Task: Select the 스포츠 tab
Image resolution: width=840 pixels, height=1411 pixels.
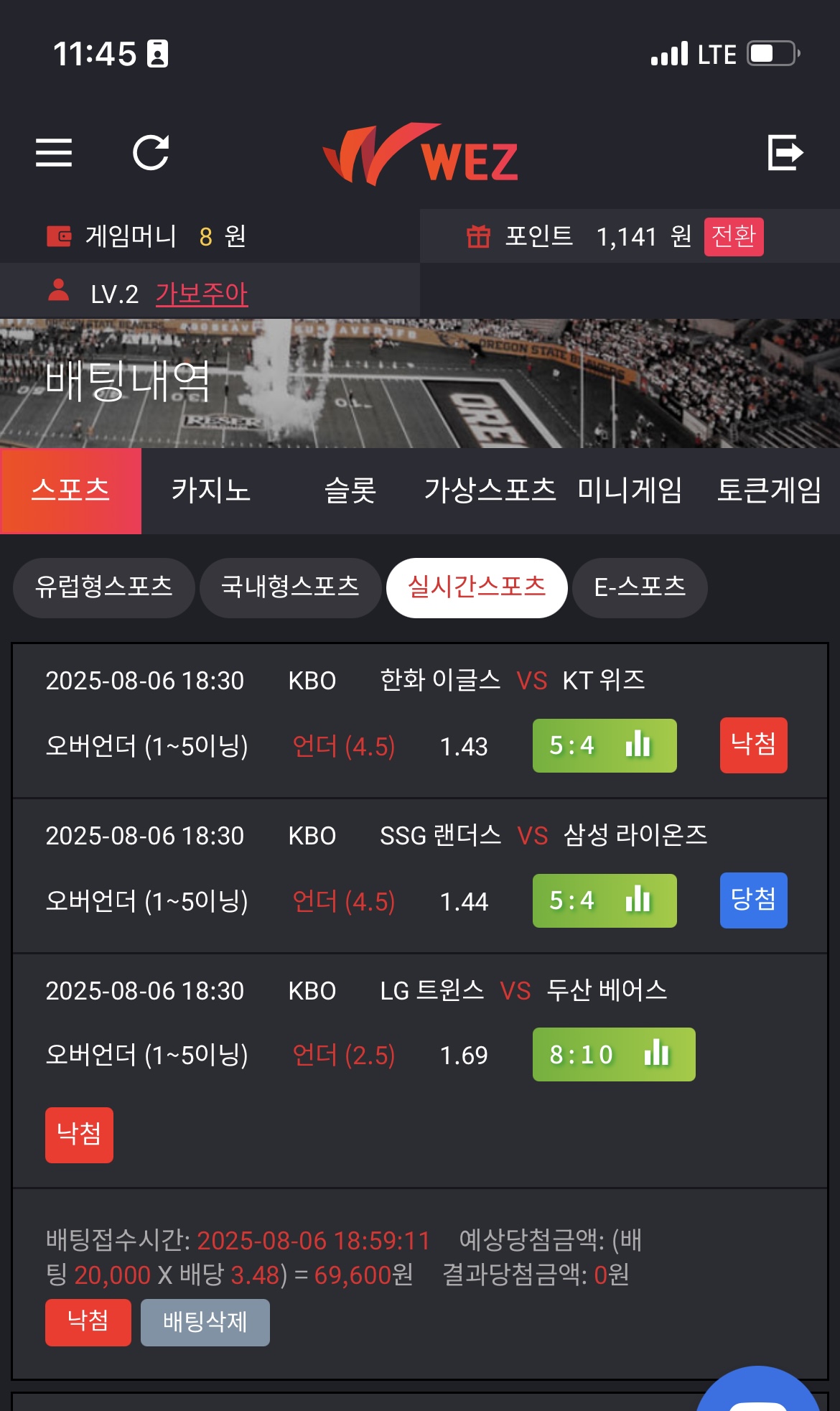Action: 71,491
